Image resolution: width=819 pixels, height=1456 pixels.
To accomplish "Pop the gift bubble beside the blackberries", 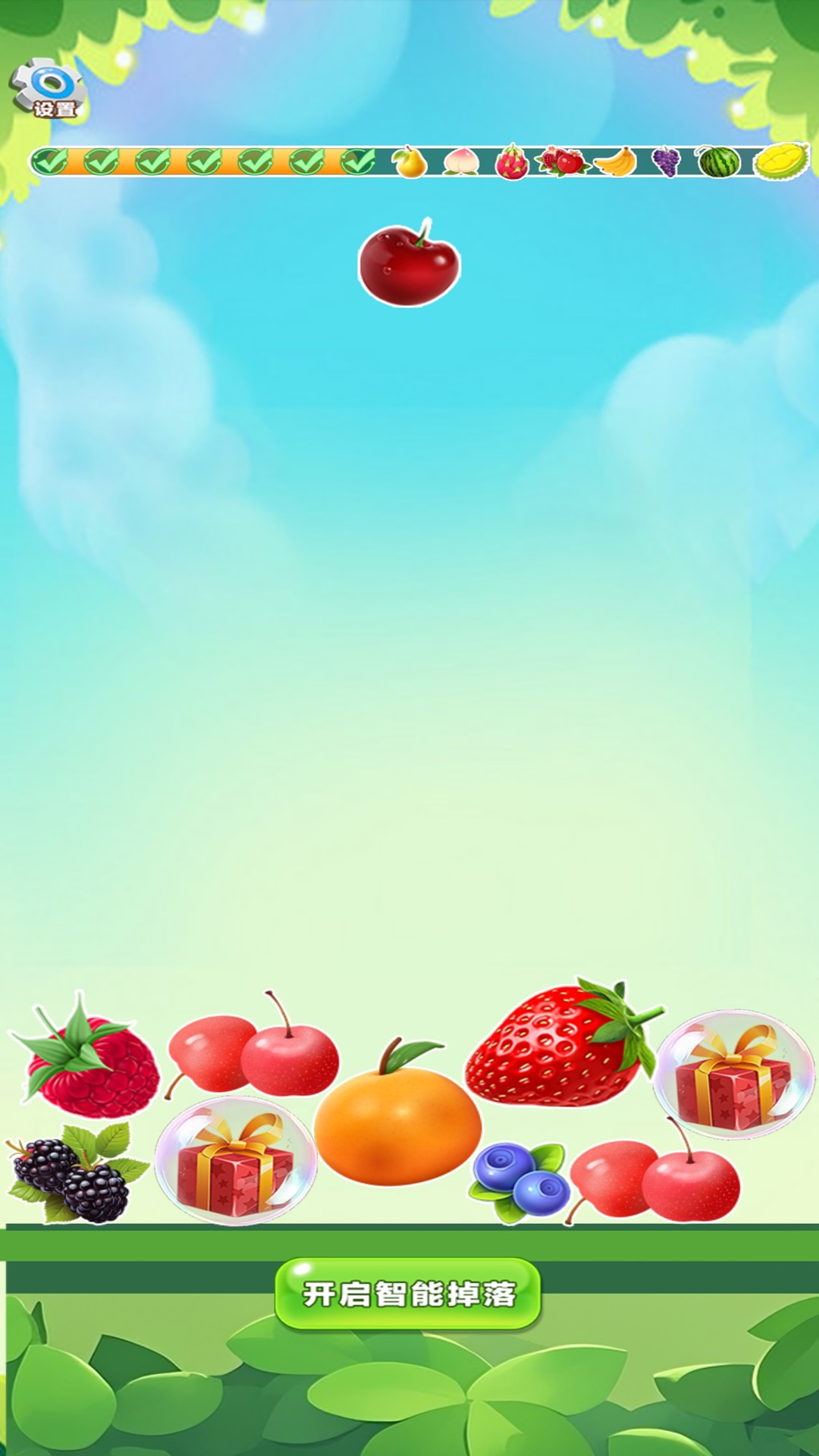I will 235,1160.
